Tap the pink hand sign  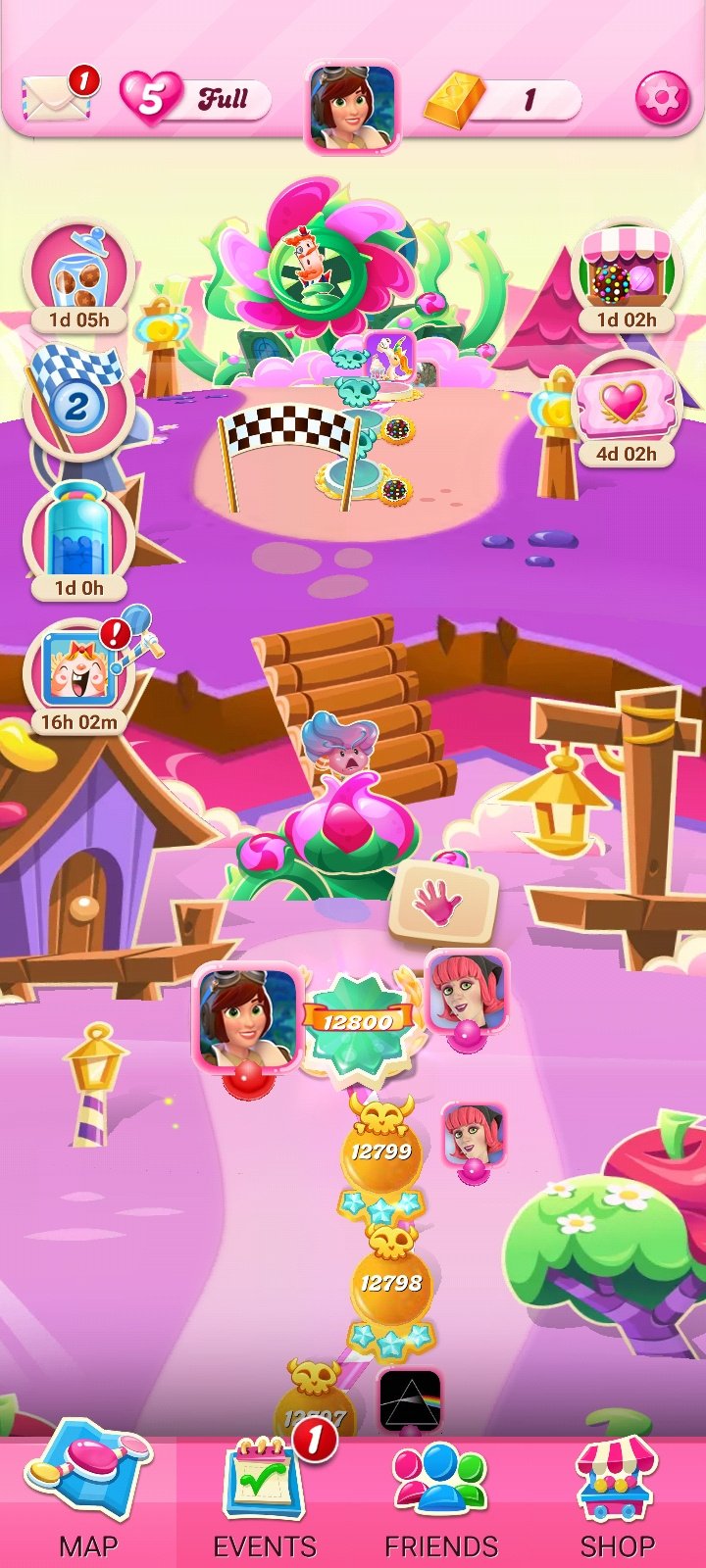point(443,905)
